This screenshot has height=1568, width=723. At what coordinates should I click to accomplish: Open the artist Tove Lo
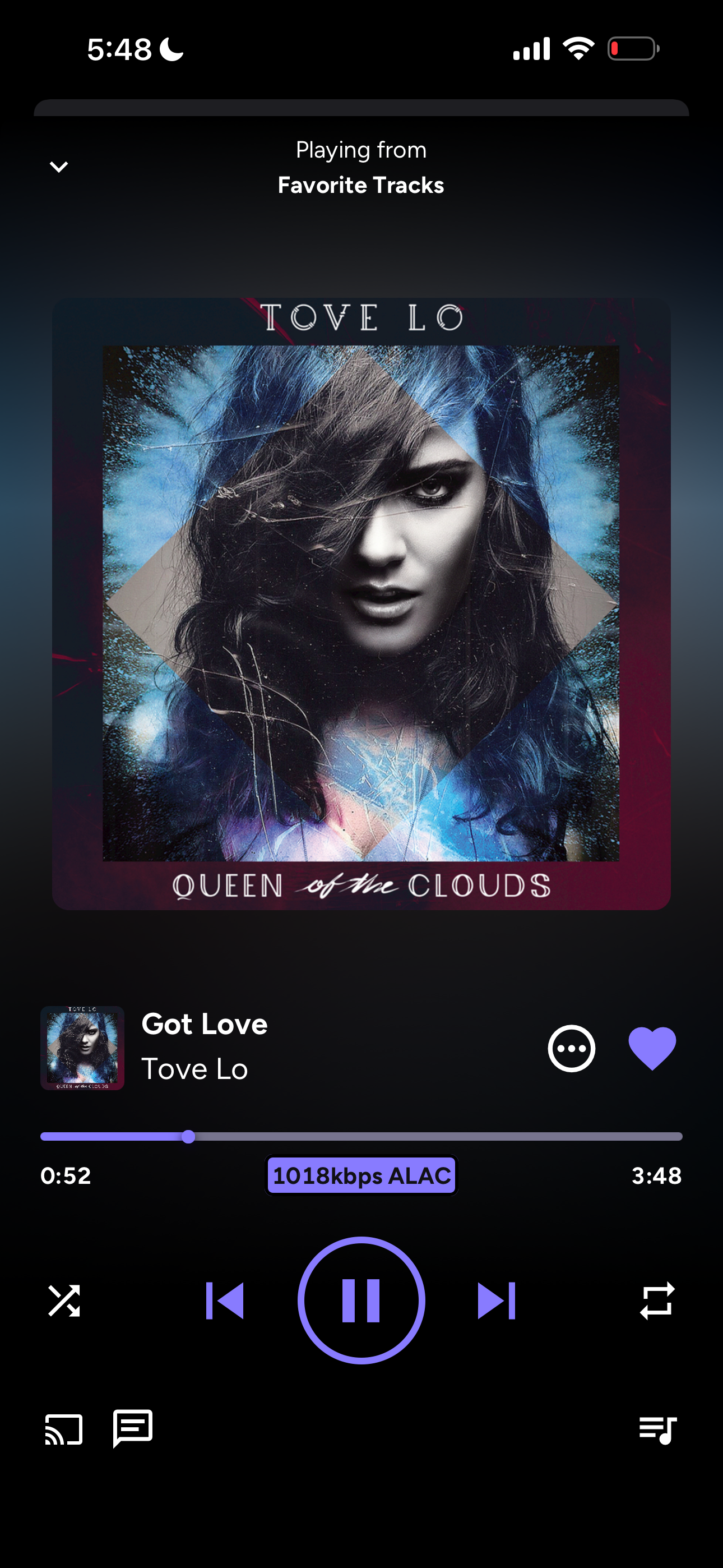coord(194,1069)
